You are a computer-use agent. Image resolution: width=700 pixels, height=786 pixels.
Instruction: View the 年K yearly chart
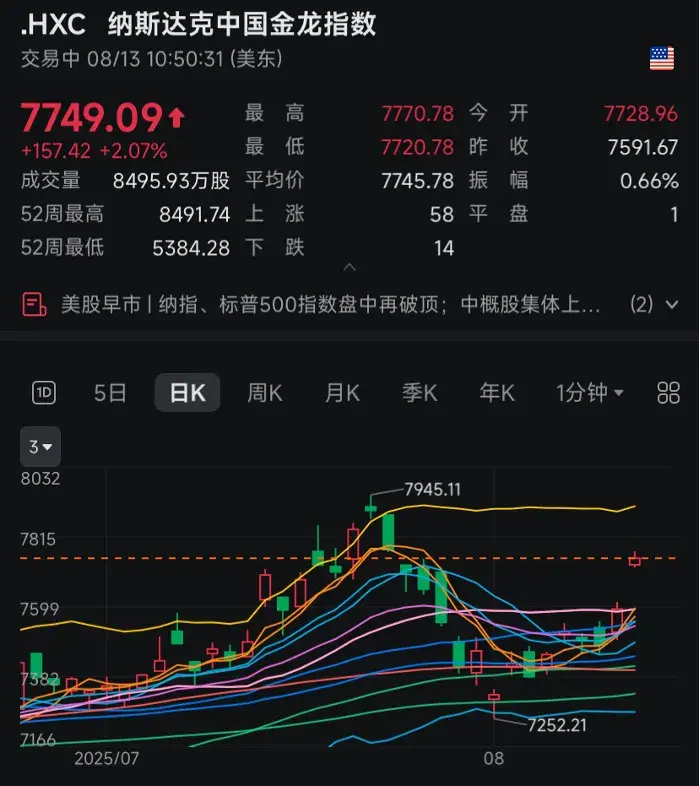pyautogui.click(x=497, y=393)
